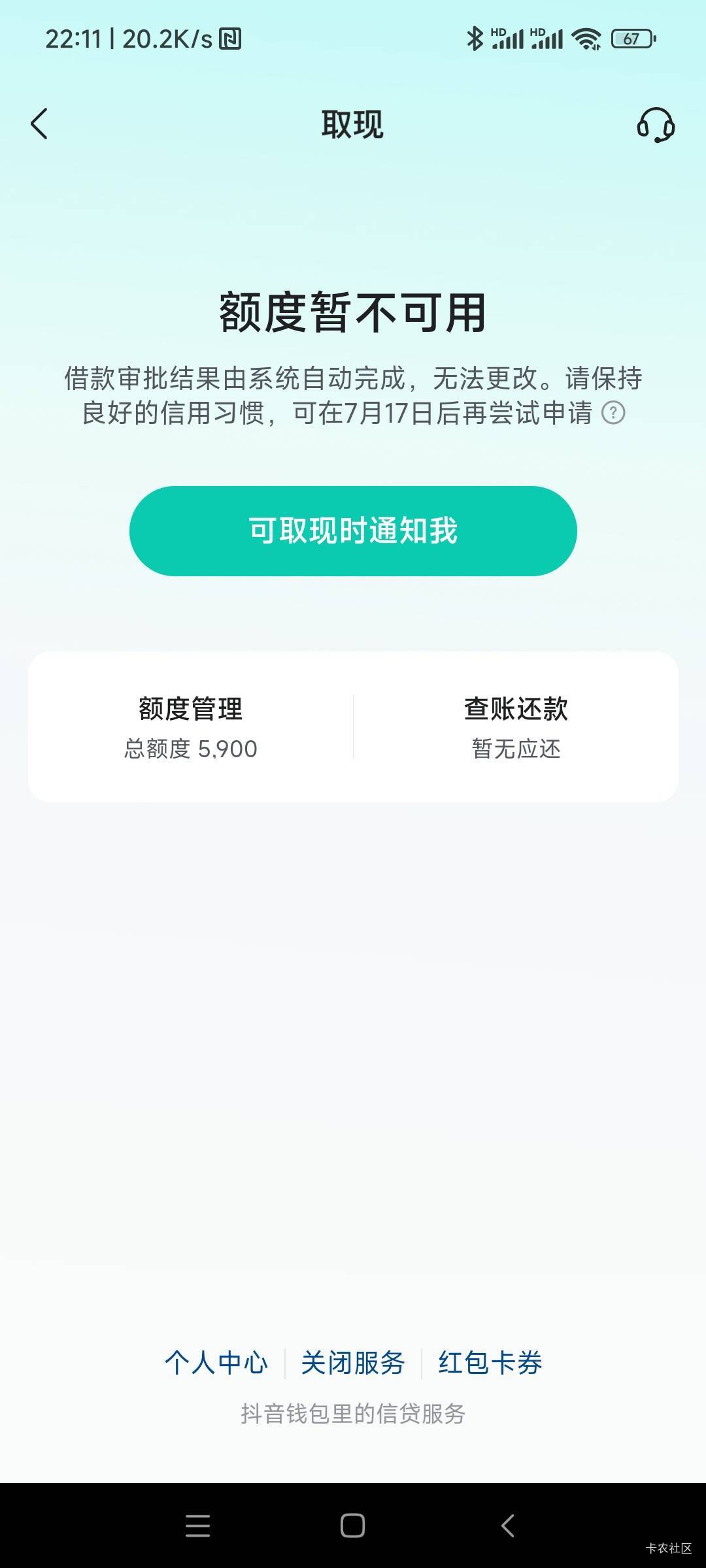Go back from the 取现 page

pyautogui.click(x=39, y=124)
